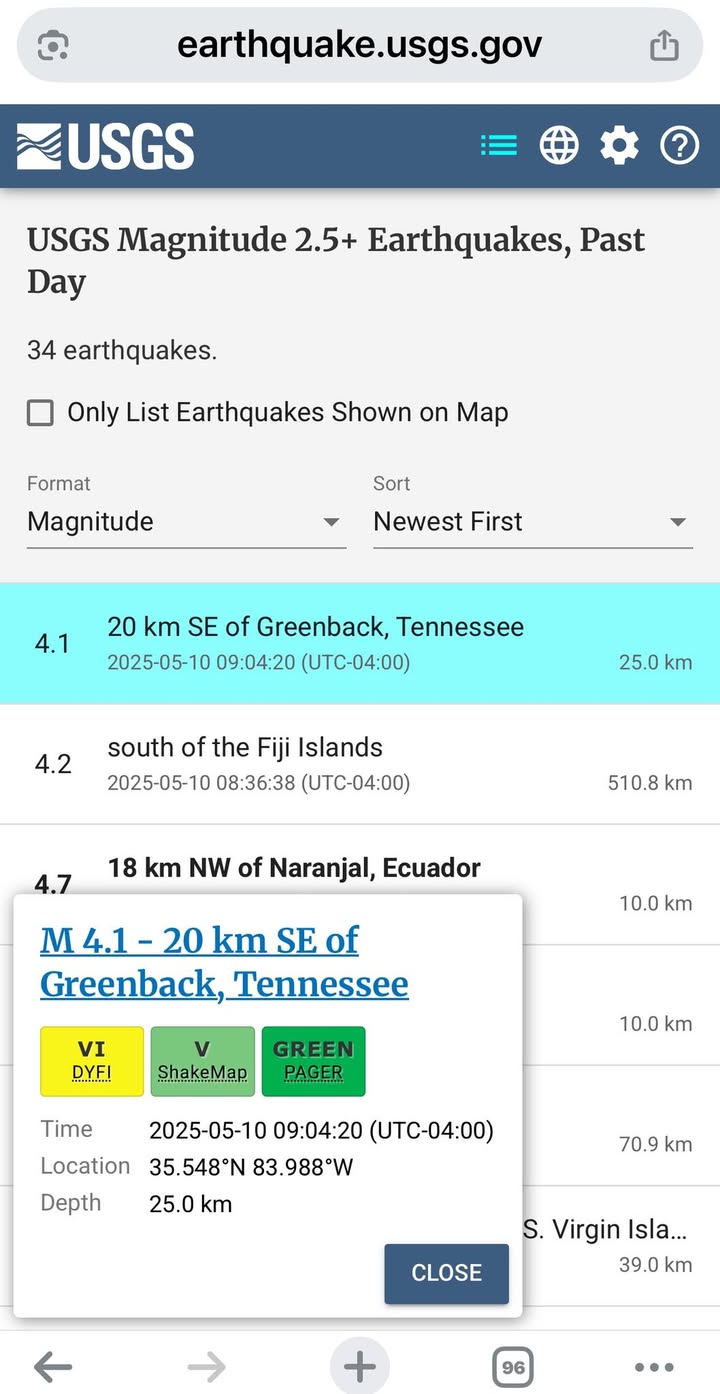Open the help question mark icon
Viewport: 720px width, 1394px height.
coord(679,146)
